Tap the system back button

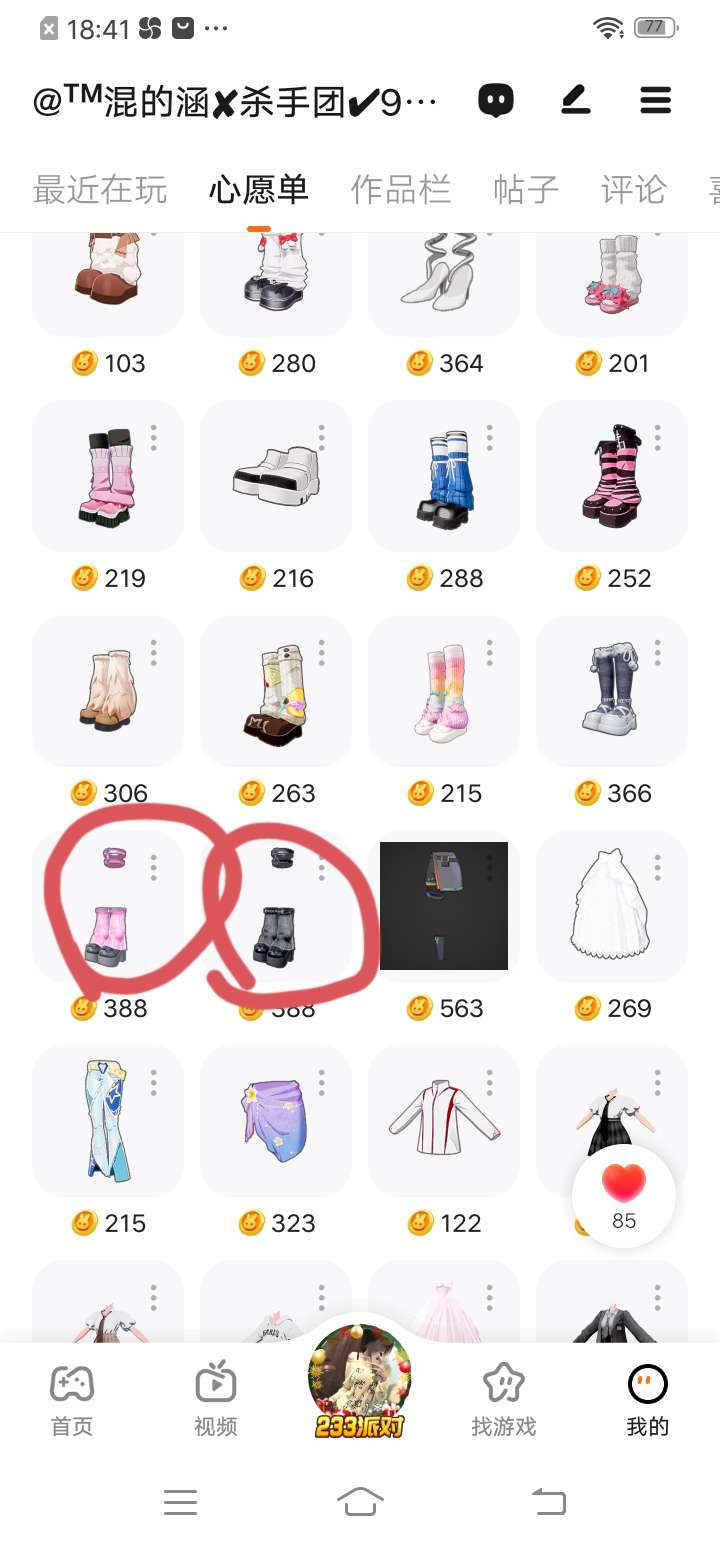click(x=548, y=1501)
